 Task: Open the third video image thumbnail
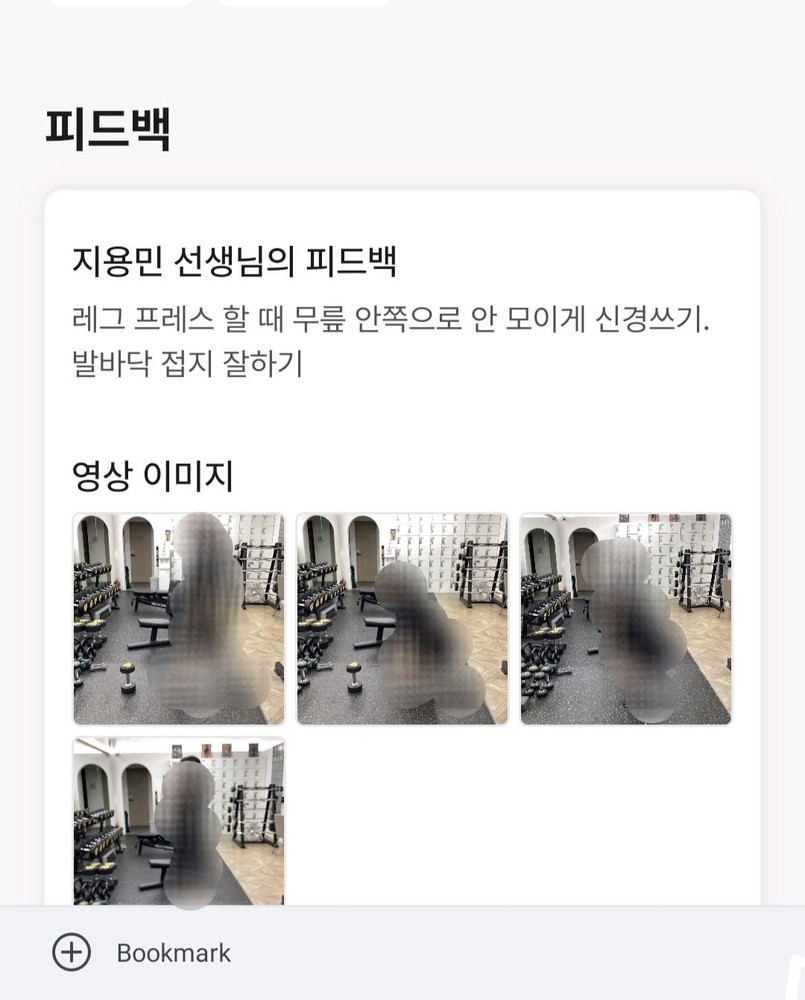coord(626,619)
